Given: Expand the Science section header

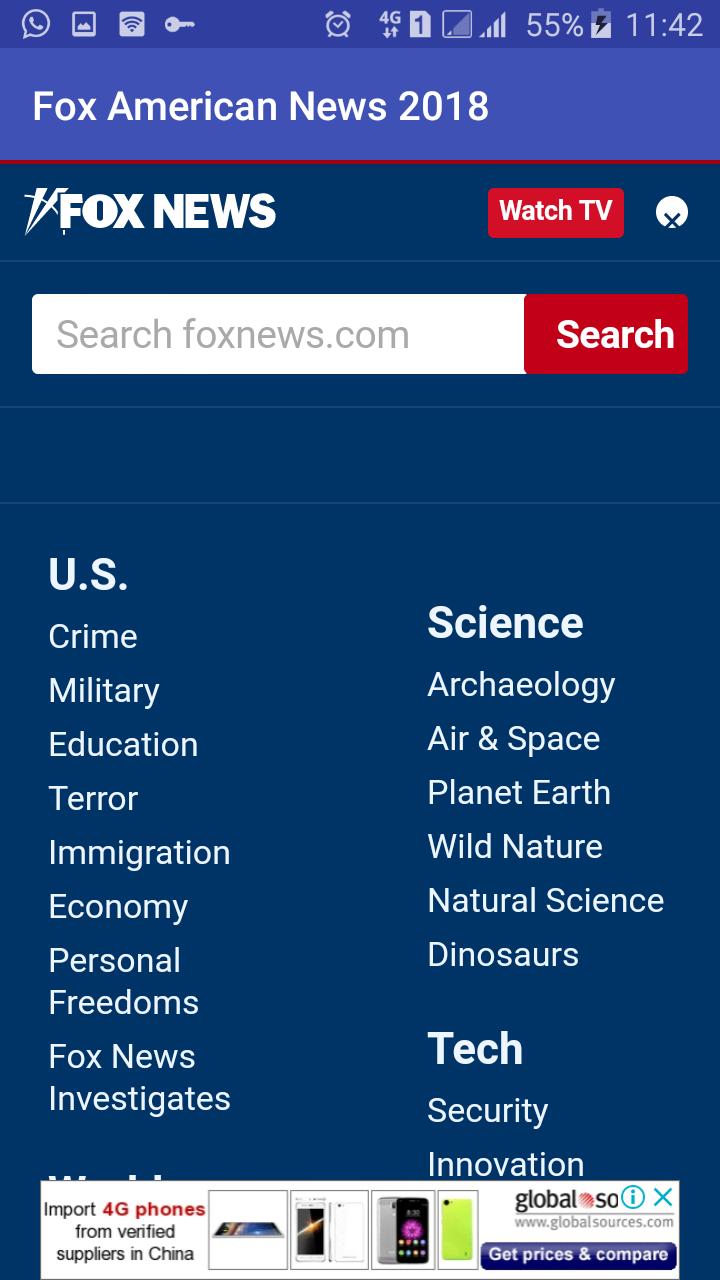Looking at the screenshot, I should (x=505, y=622).
